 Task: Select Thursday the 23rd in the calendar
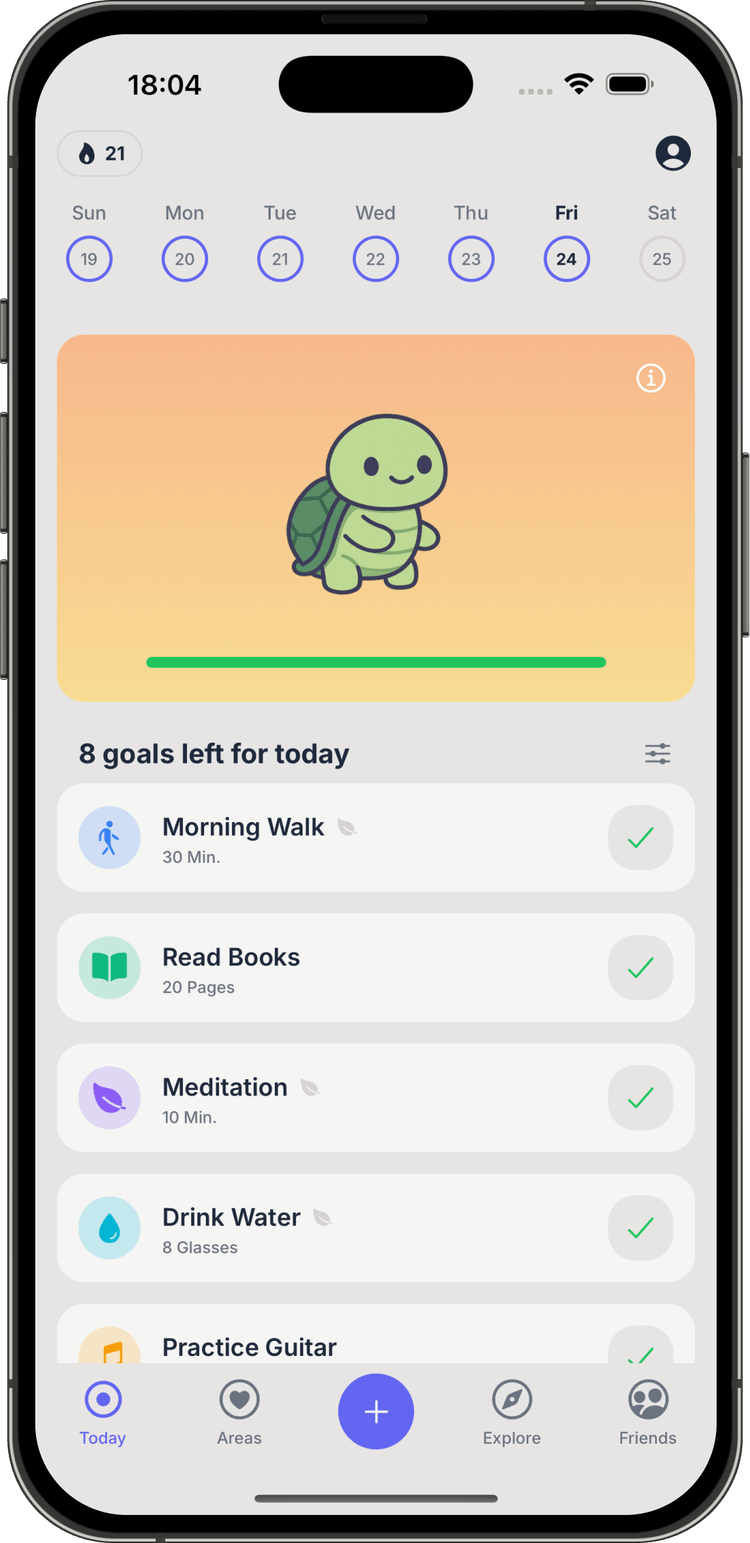(471, 259)
